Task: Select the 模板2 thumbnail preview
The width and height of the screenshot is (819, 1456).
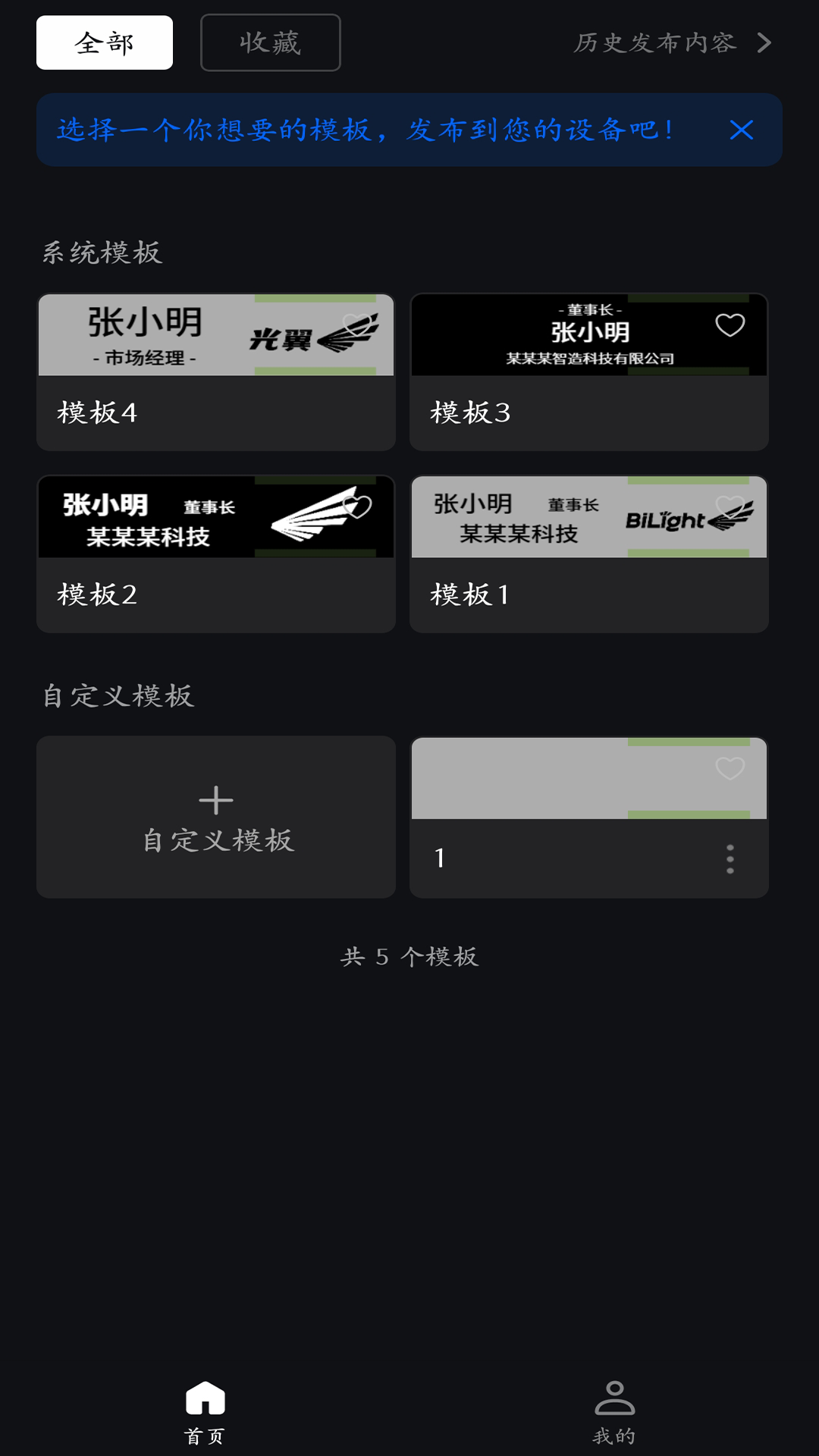Action: 216,516
